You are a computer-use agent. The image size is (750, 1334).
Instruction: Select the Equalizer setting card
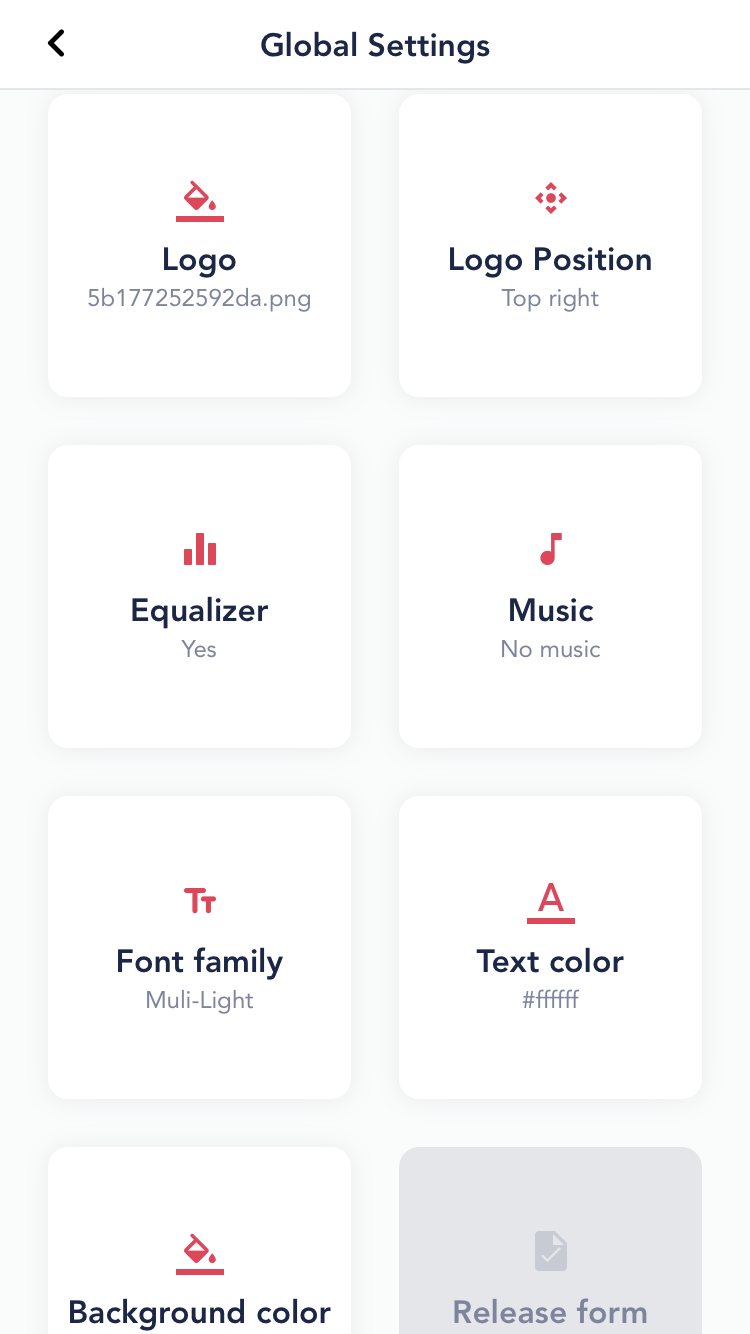tap(199, 596)
